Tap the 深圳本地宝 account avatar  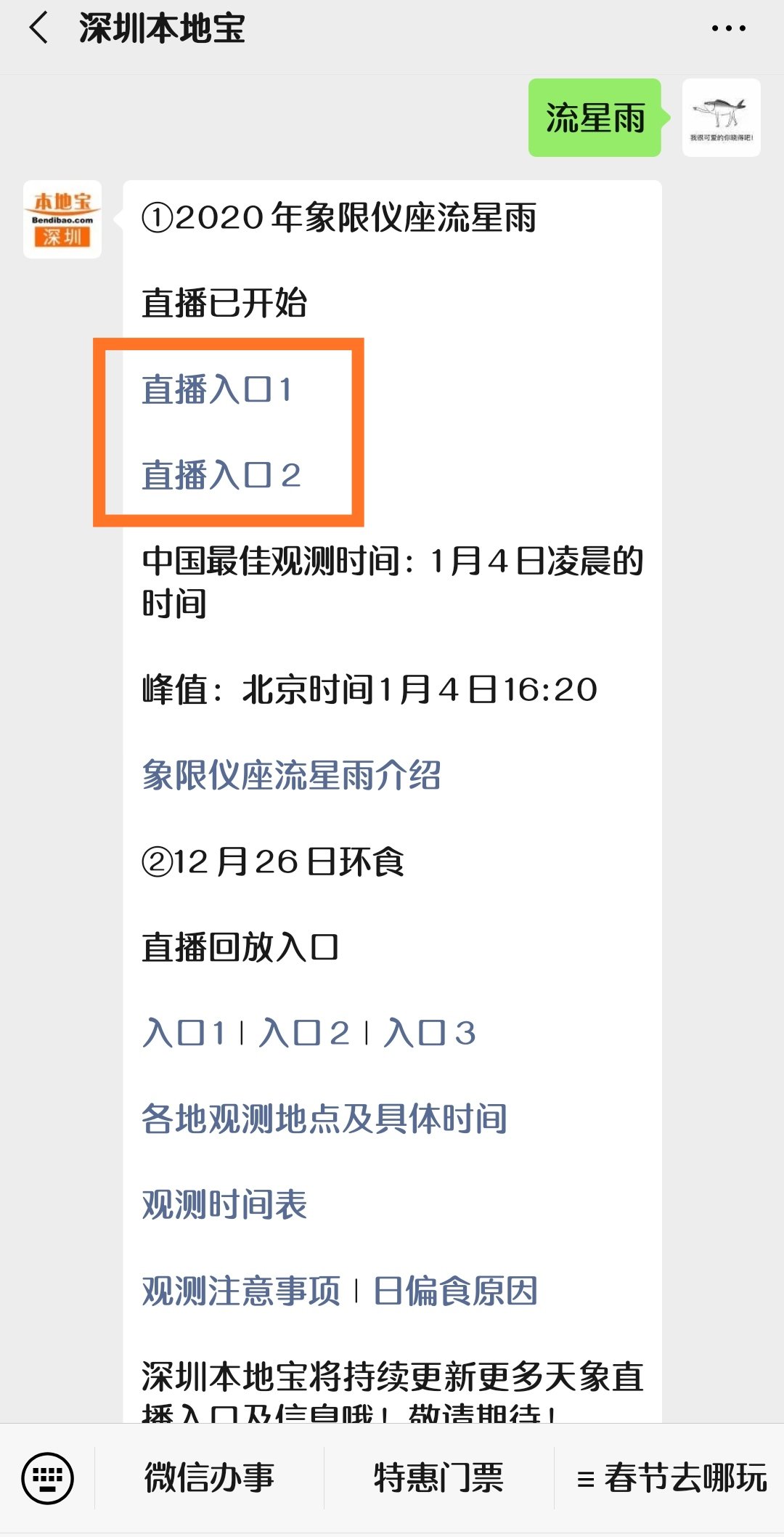point(62,219)
